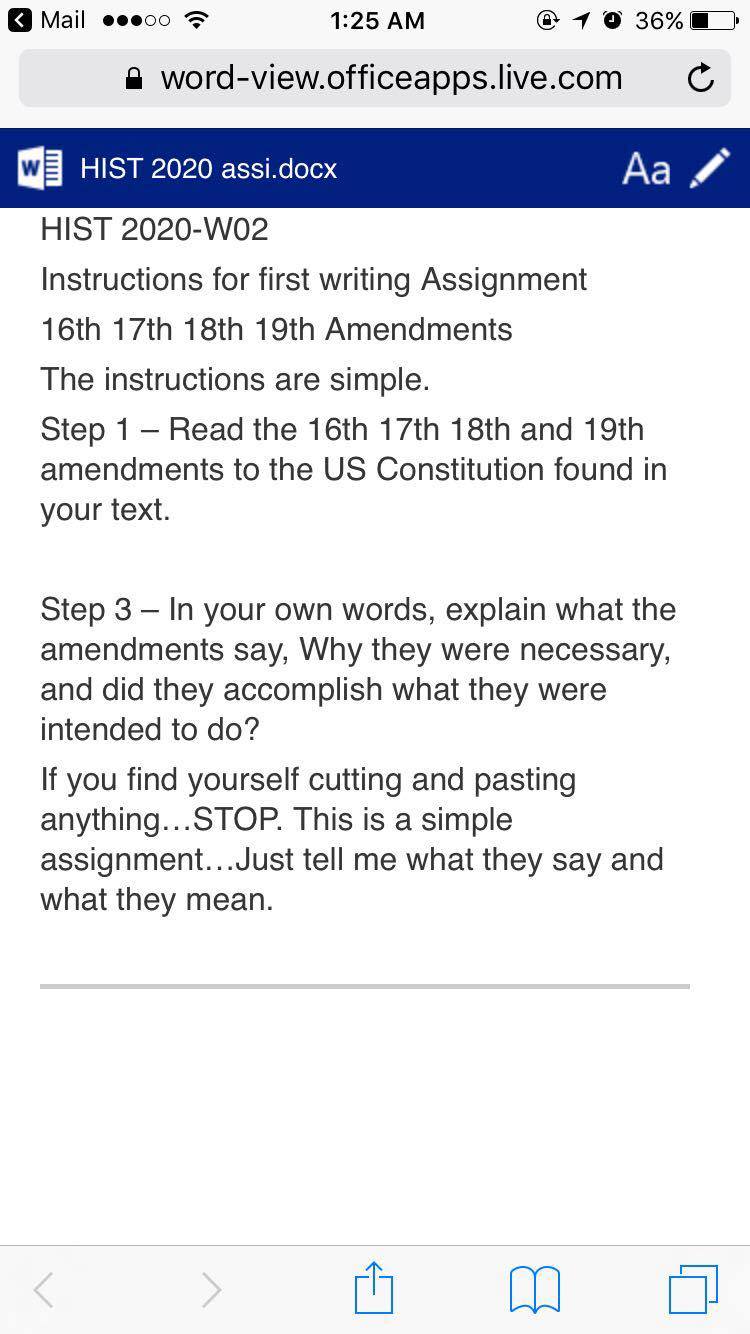Show all open Safari tabs
Viewport: 750px width, 1334px height.
point(692,1289)
